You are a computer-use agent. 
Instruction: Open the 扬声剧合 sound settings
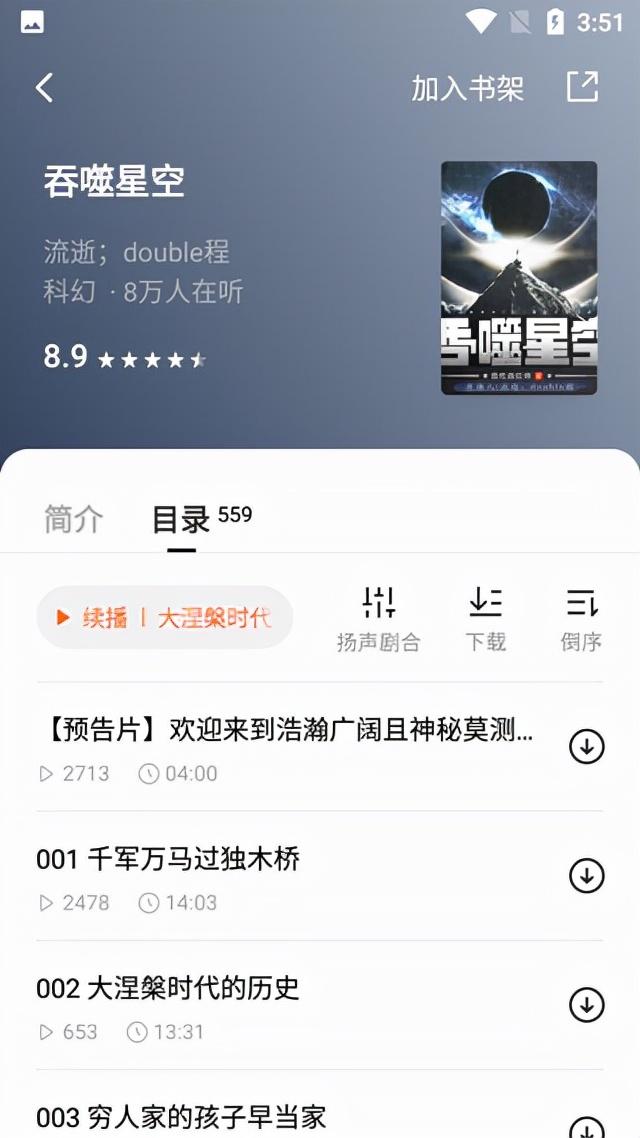pyautogui.click(x=378, y=619)
